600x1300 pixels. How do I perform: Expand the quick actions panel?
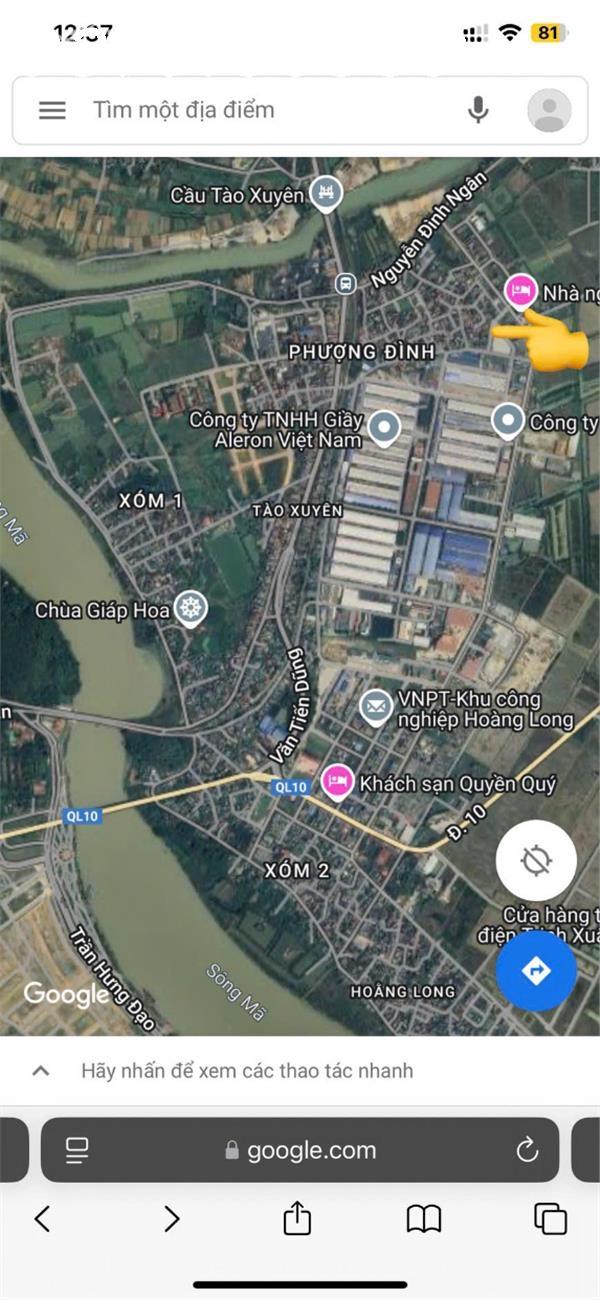click(41, 1071)
